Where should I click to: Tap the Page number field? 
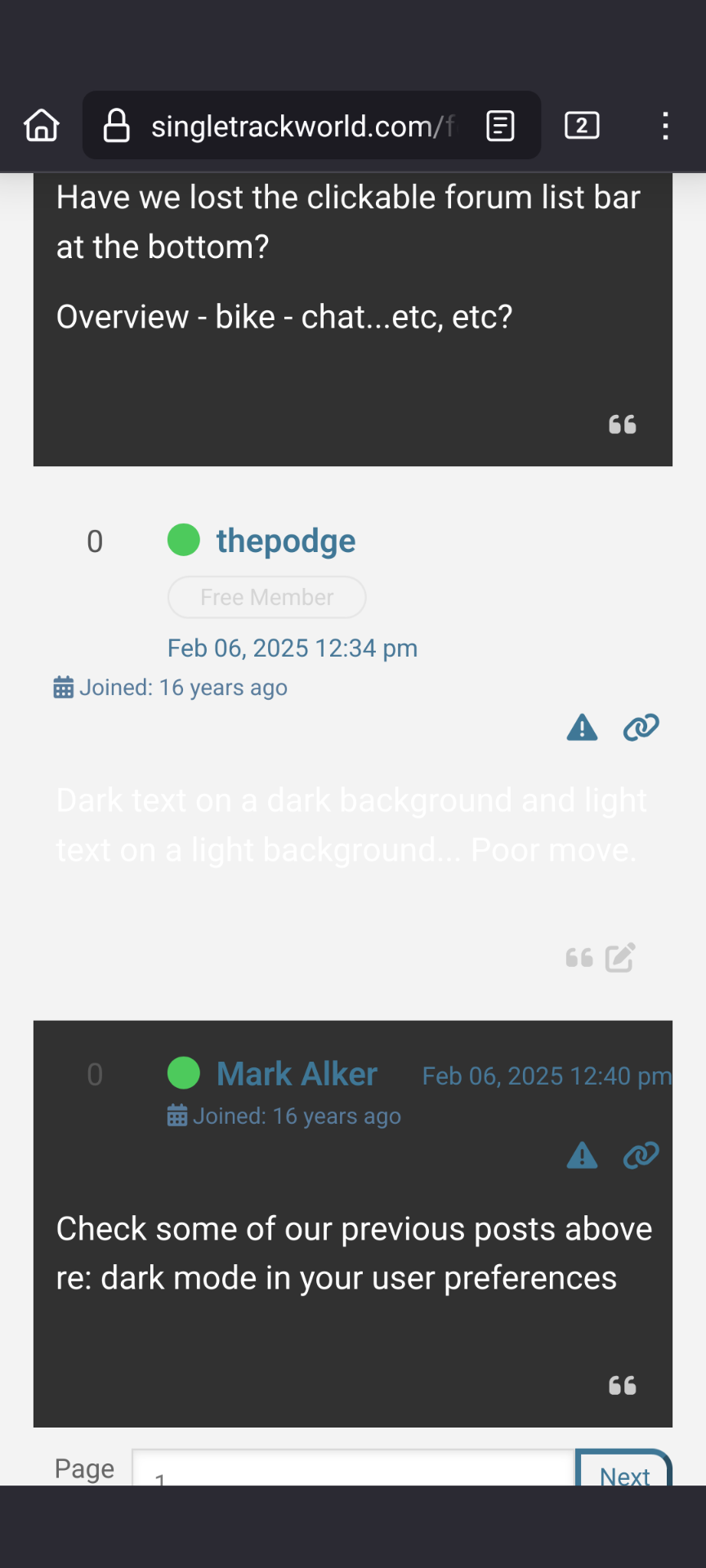(x=353, y=1470)
